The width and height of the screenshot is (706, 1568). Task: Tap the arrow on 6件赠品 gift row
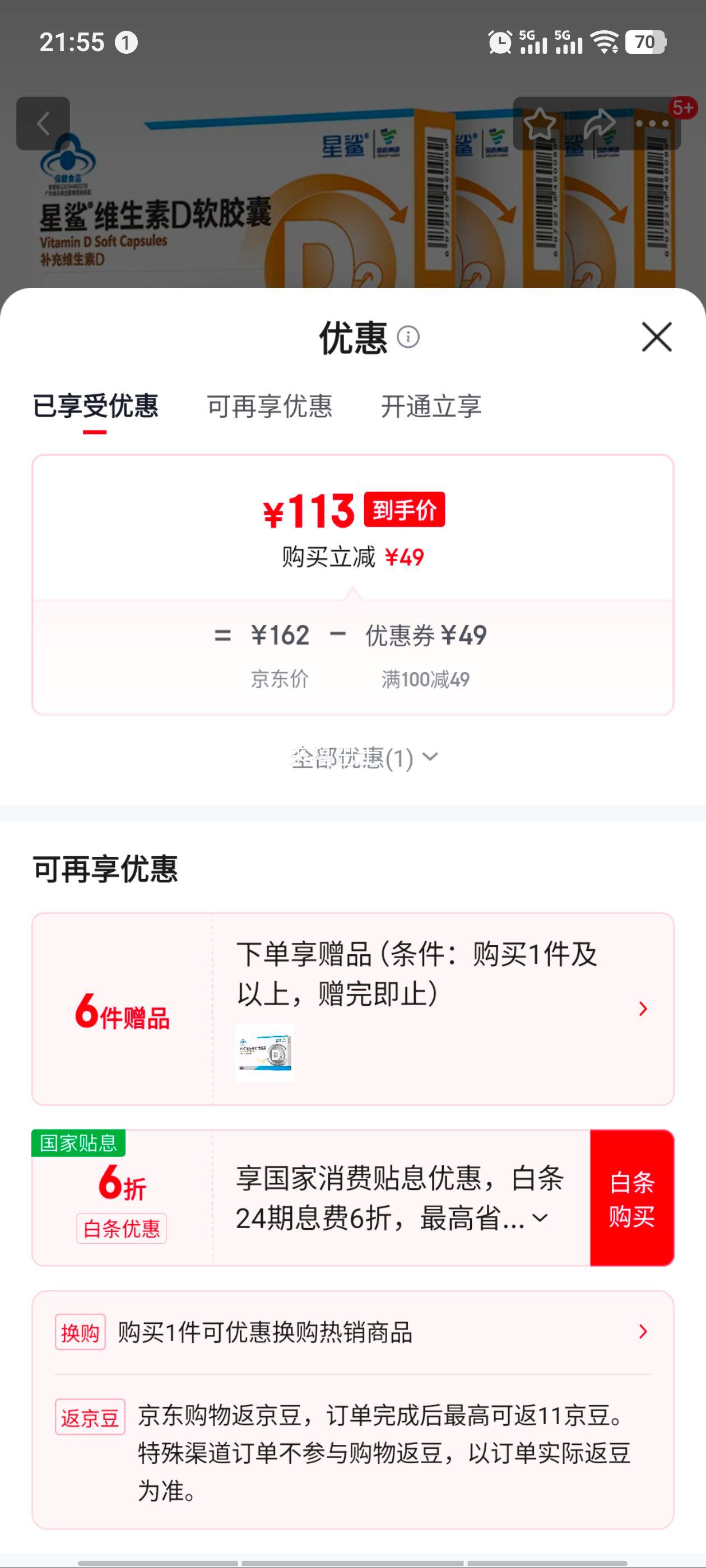click(643, 1008)
